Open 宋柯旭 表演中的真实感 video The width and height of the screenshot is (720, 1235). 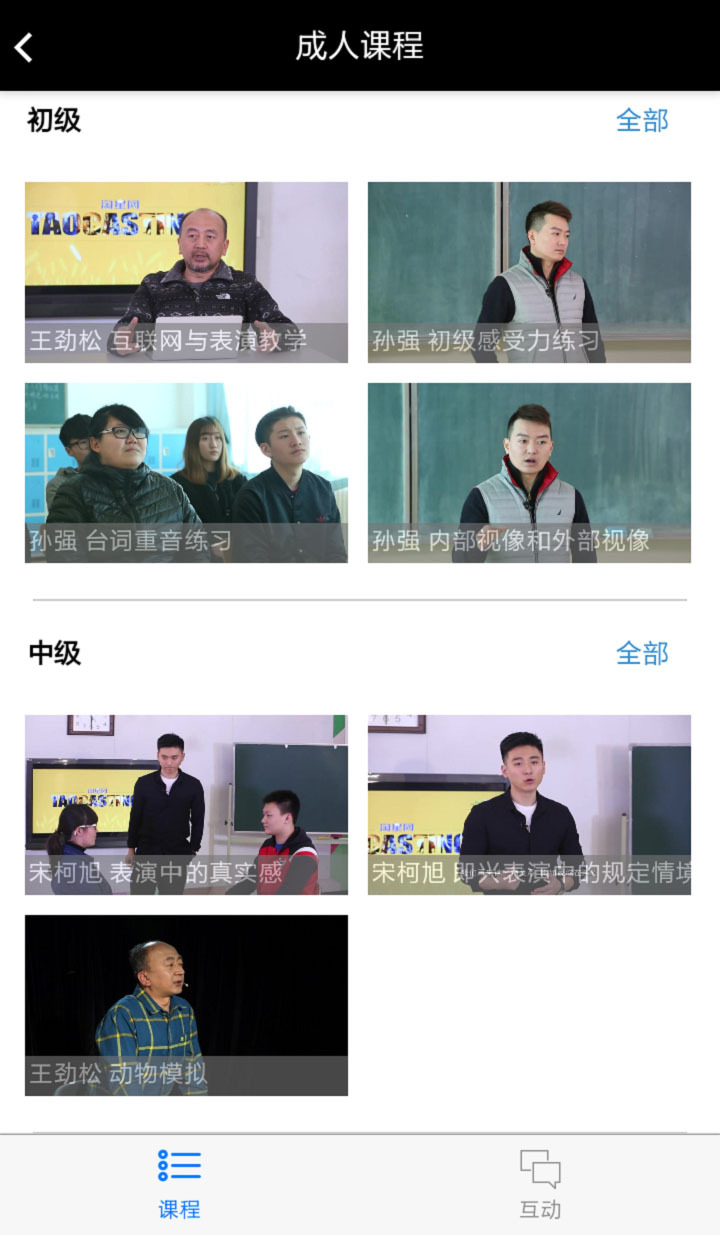click(186, 805)
